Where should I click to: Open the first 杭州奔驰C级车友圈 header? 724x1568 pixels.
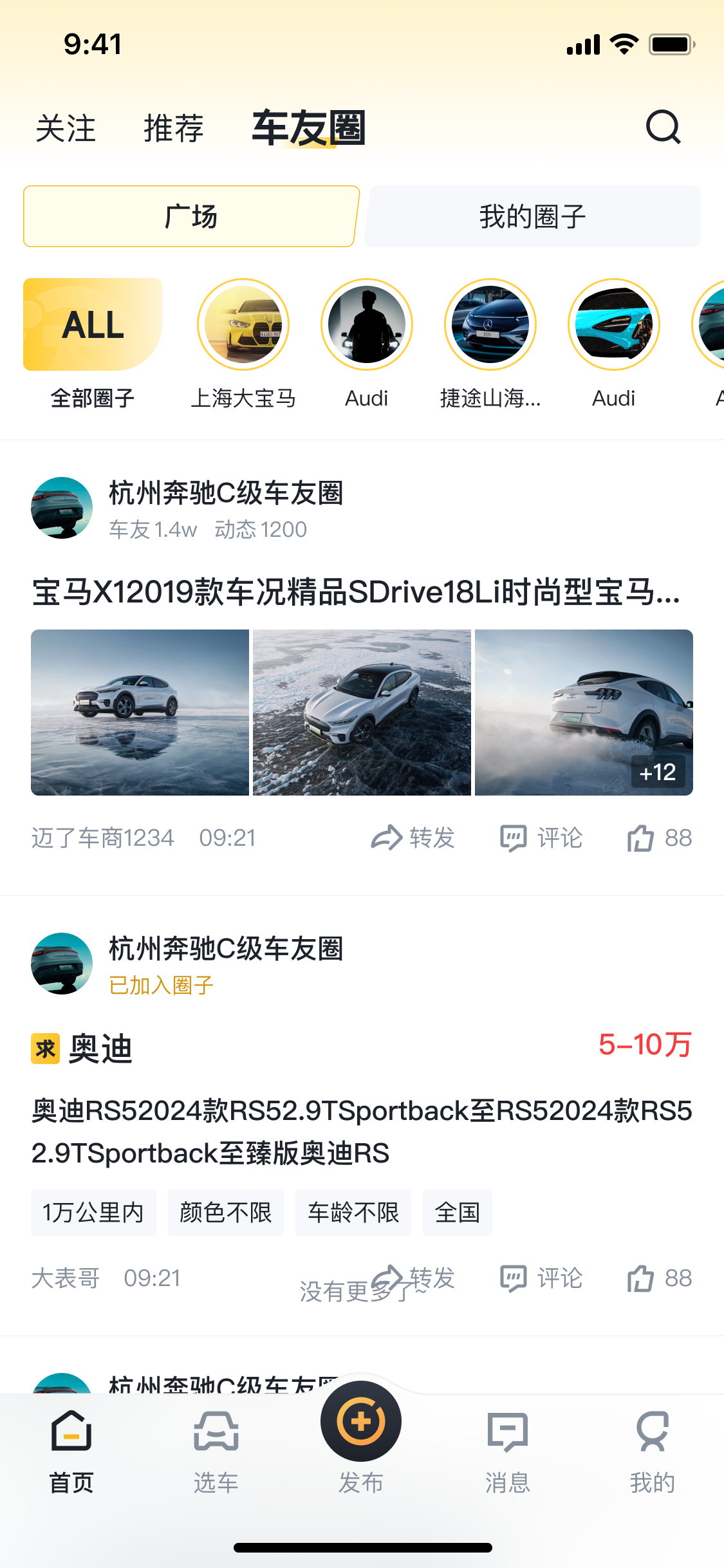click(x=225, y=494)
